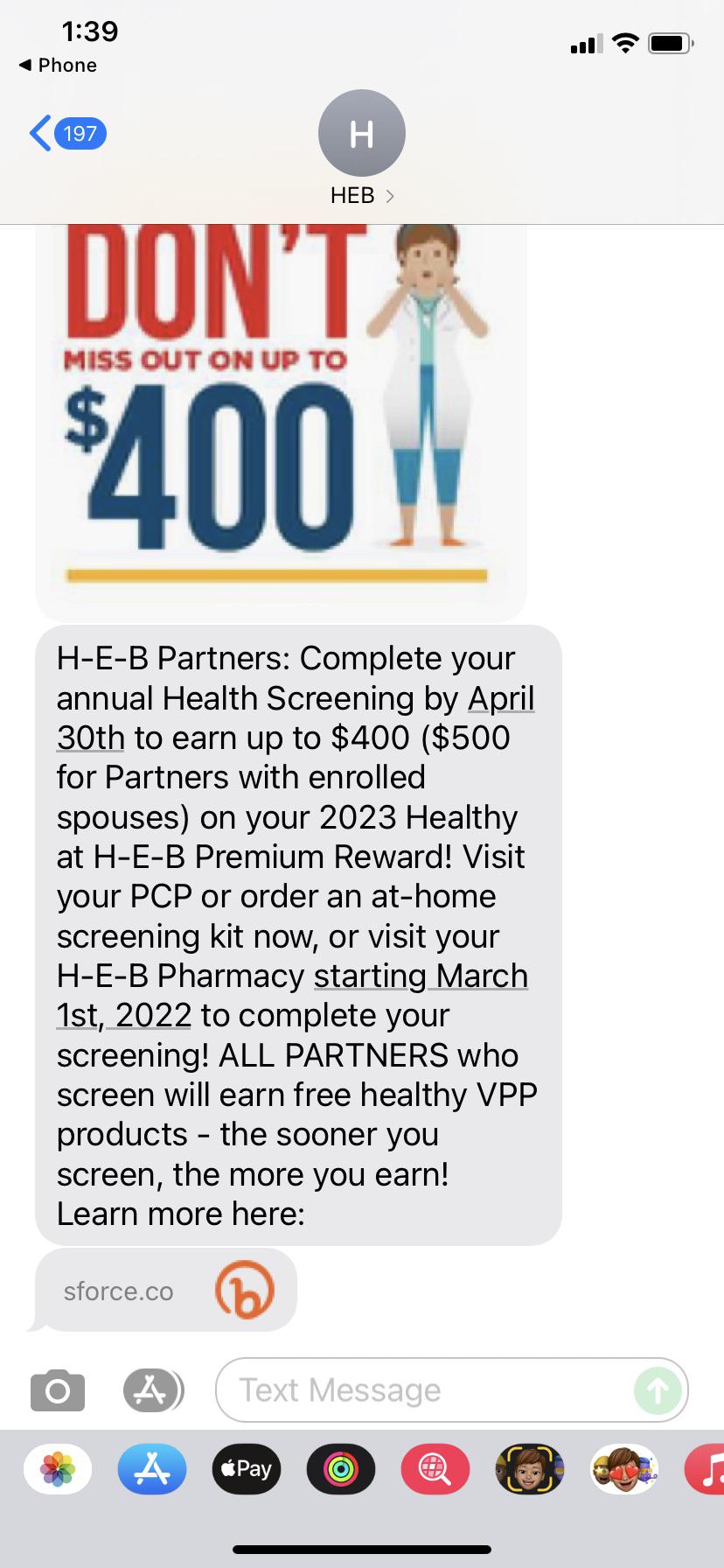
Task: Tap inside the Text Message input field
Action: click(x=420, y=1389)
